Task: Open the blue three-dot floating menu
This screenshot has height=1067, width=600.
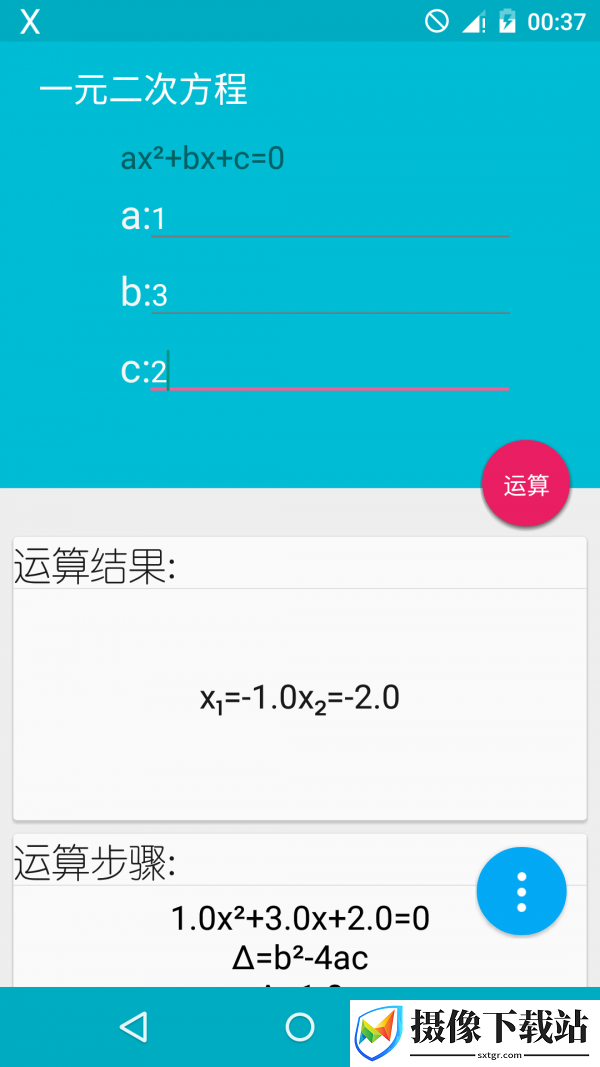Action: coord(522,891)
